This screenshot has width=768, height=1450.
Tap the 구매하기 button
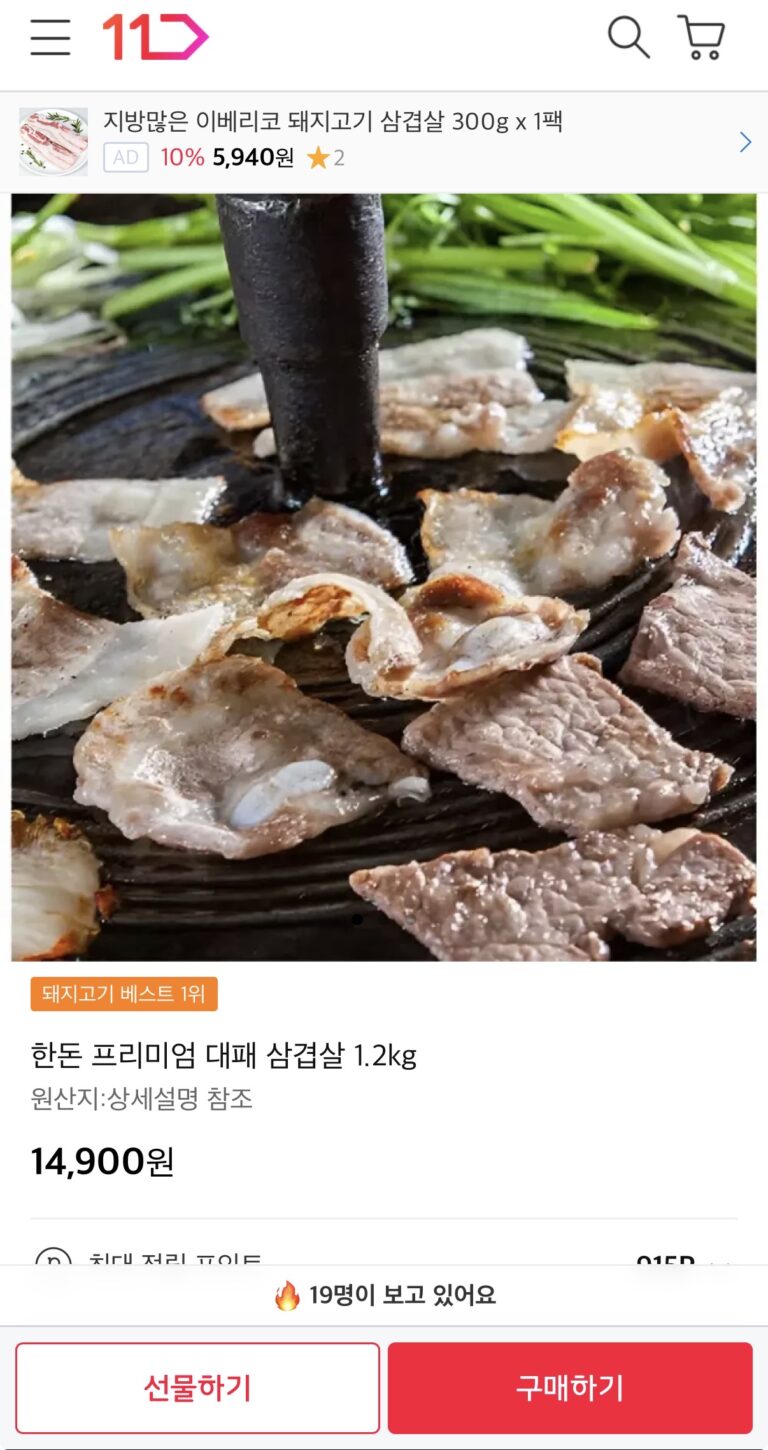(570, 1387)
